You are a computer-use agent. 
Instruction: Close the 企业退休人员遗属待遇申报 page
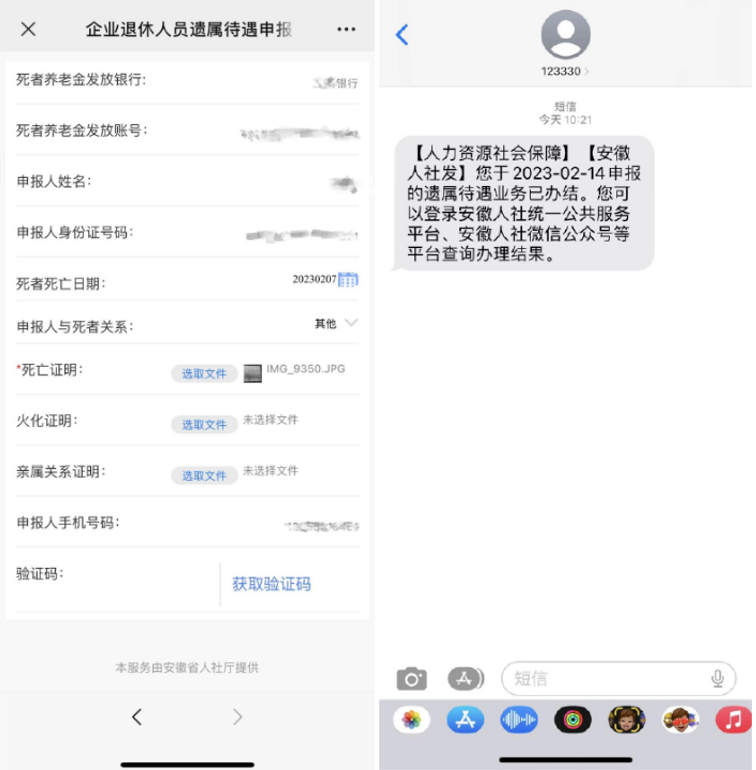coord(28,29)
